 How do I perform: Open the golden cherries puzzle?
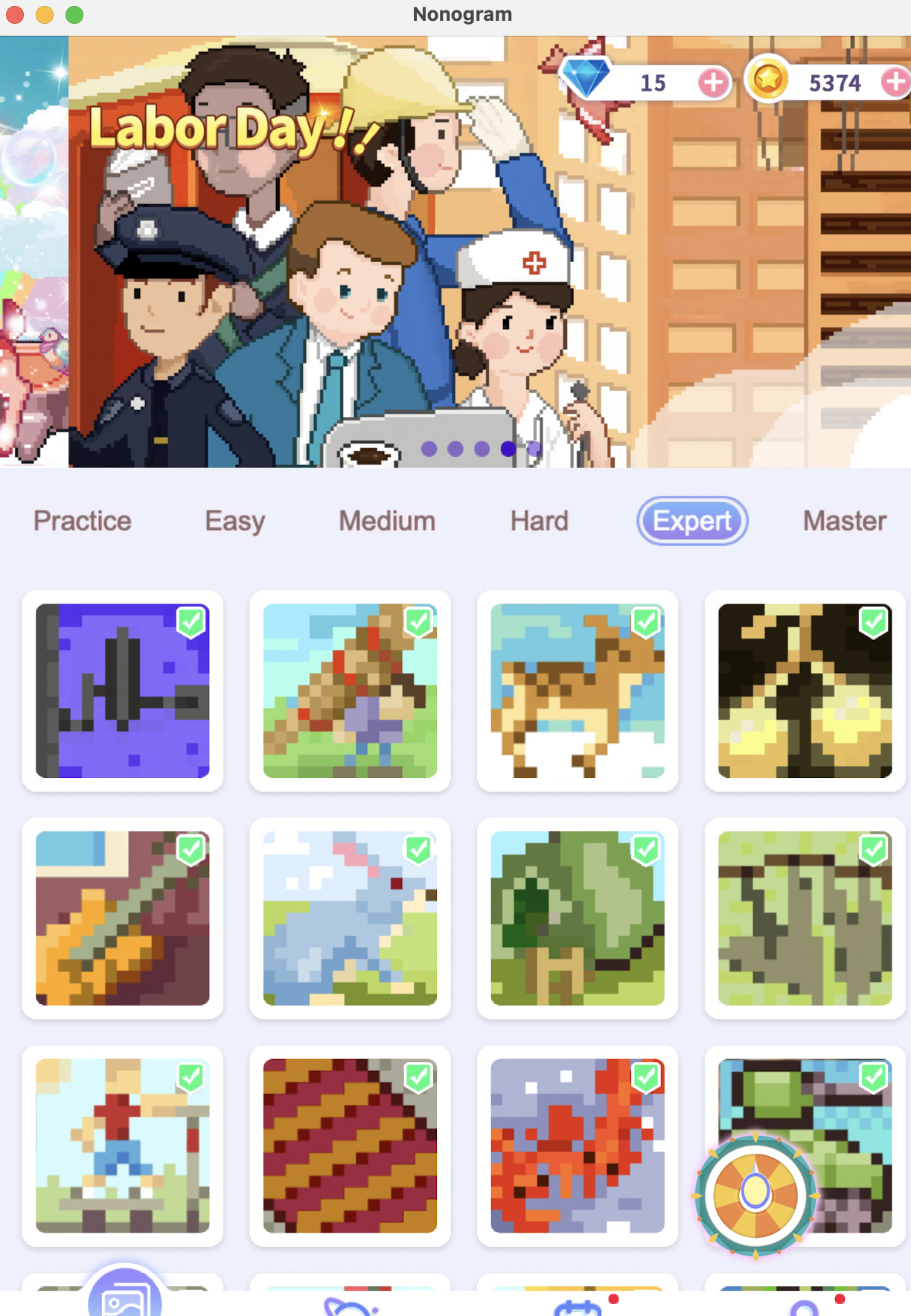point(805,691)
